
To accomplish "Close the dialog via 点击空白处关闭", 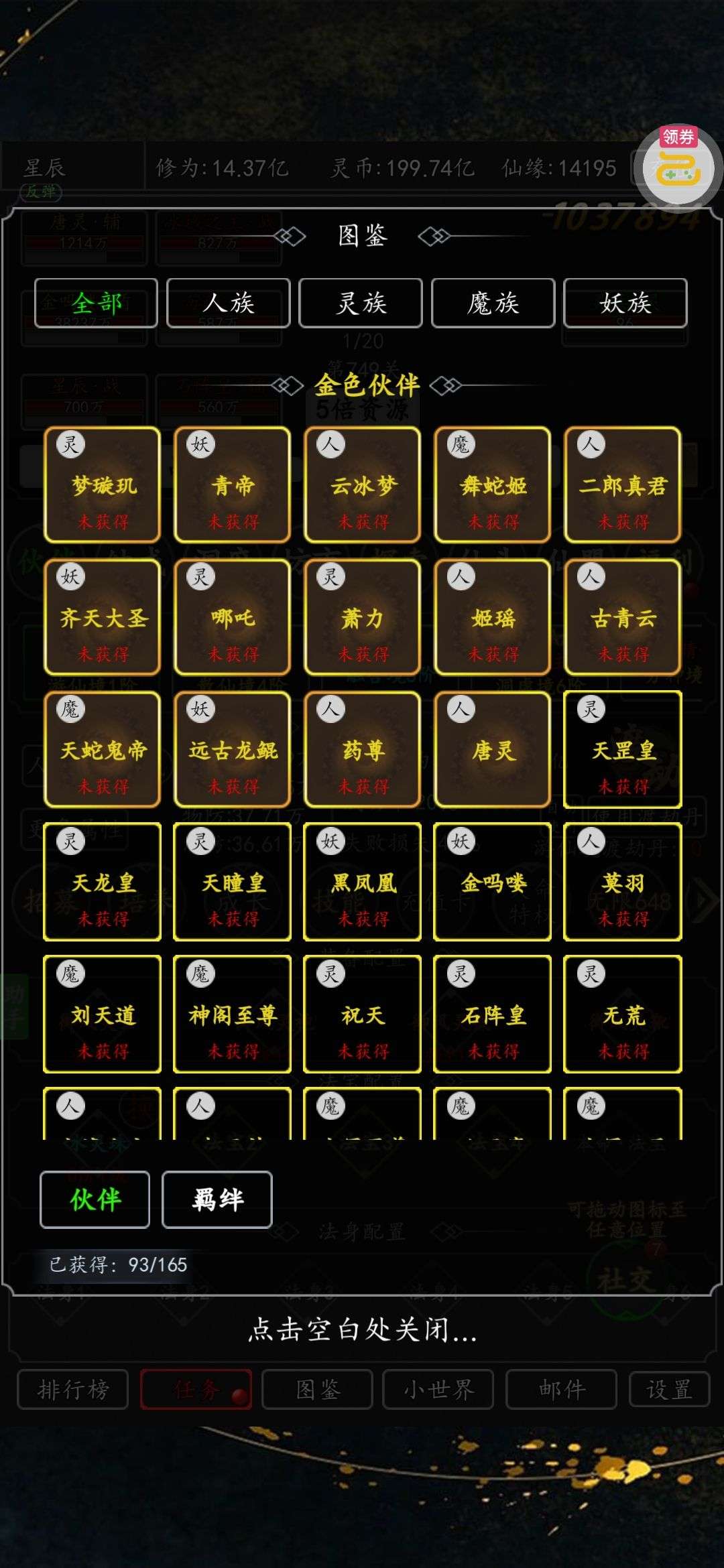I will tap(362, 1329).
